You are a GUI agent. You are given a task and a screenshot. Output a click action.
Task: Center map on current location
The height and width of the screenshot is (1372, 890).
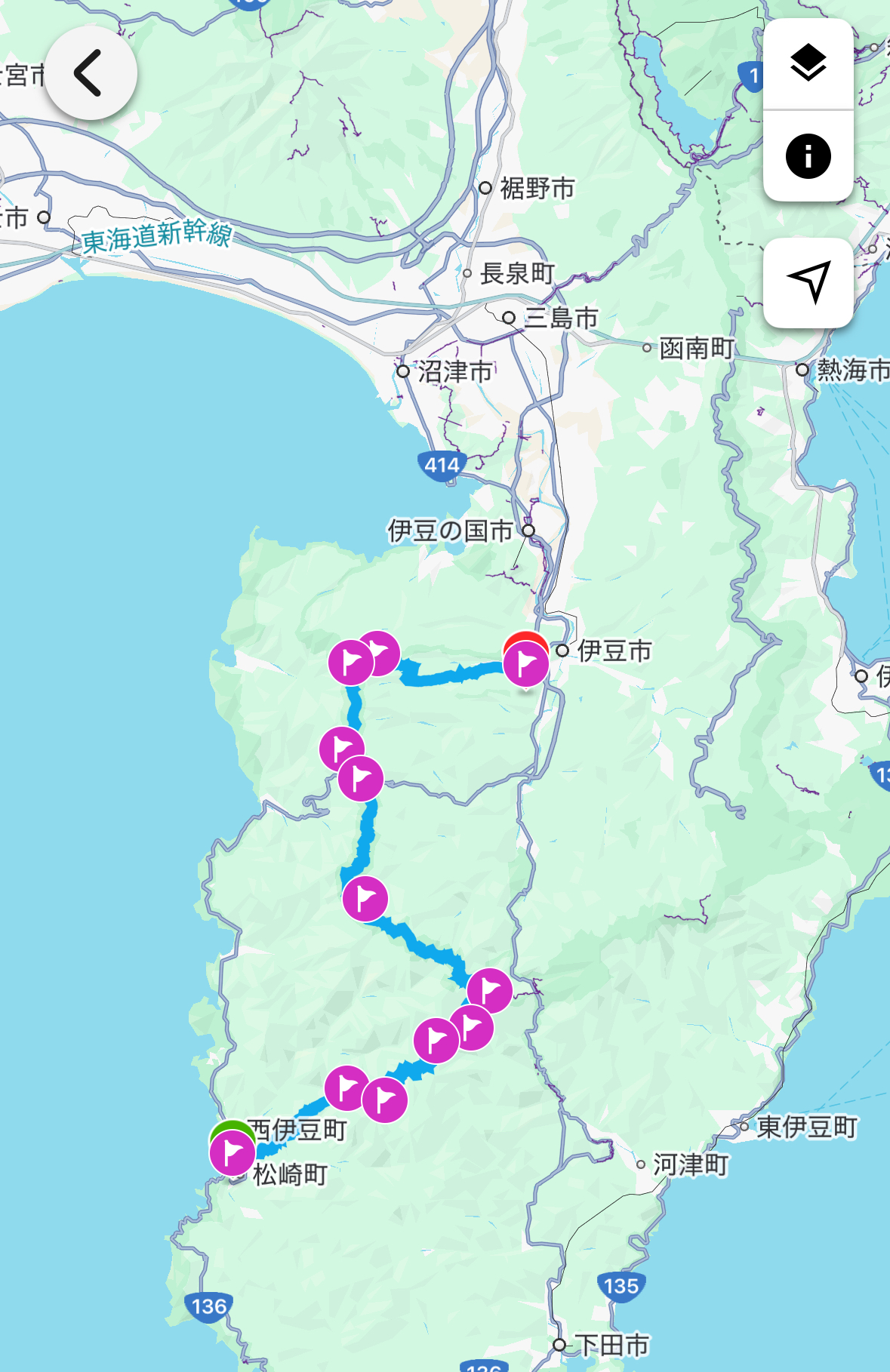808,282
